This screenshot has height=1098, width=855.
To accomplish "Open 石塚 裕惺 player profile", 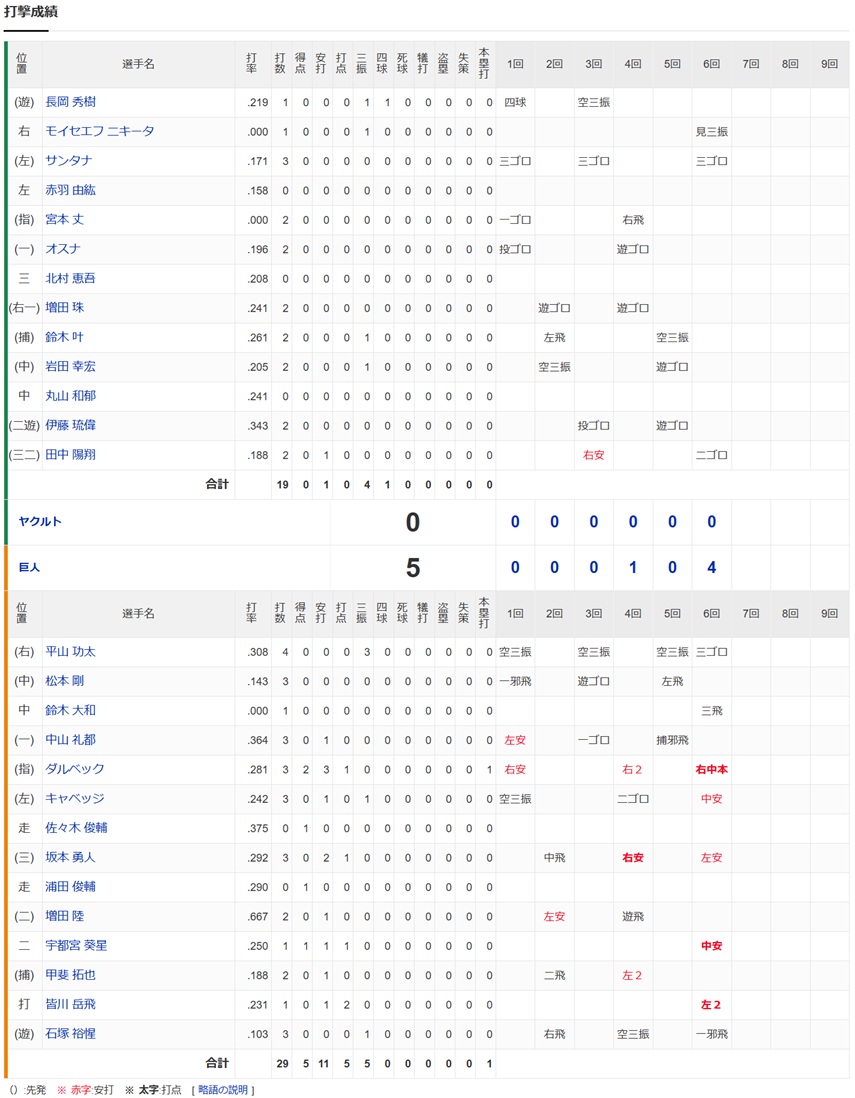I will (70, 1033).
